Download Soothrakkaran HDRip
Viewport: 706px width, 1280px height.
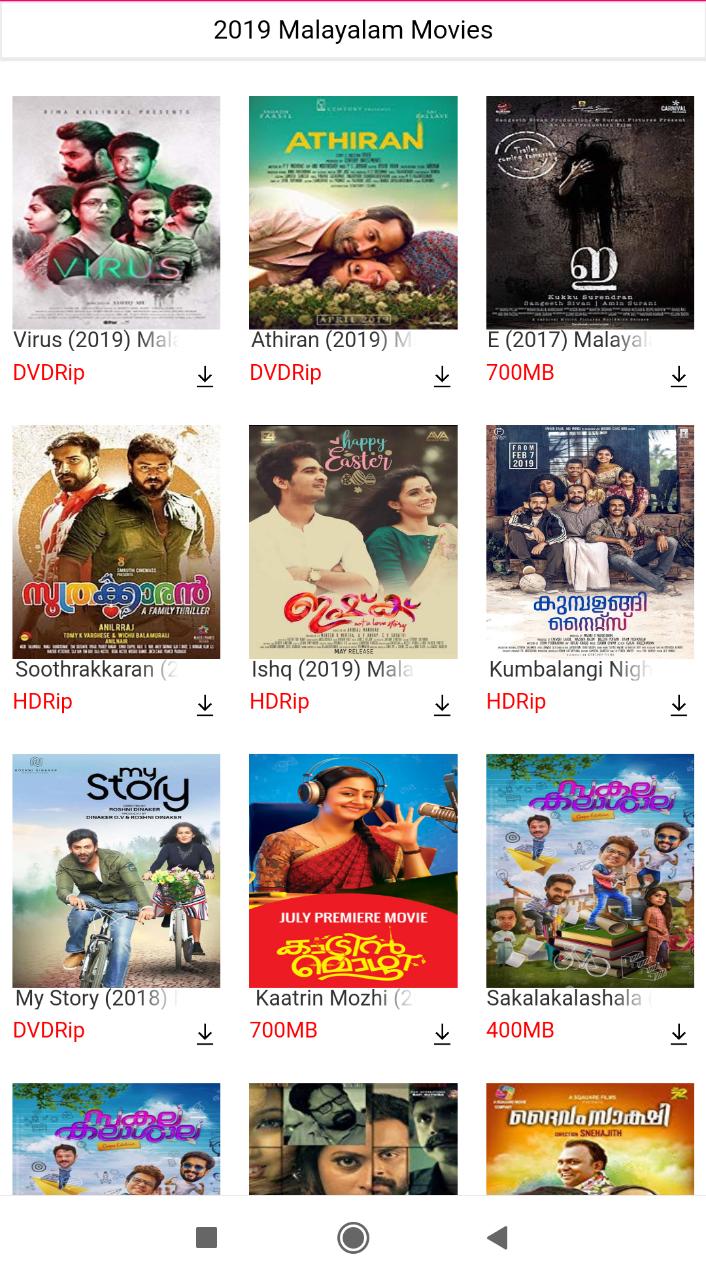click(205, 705)
